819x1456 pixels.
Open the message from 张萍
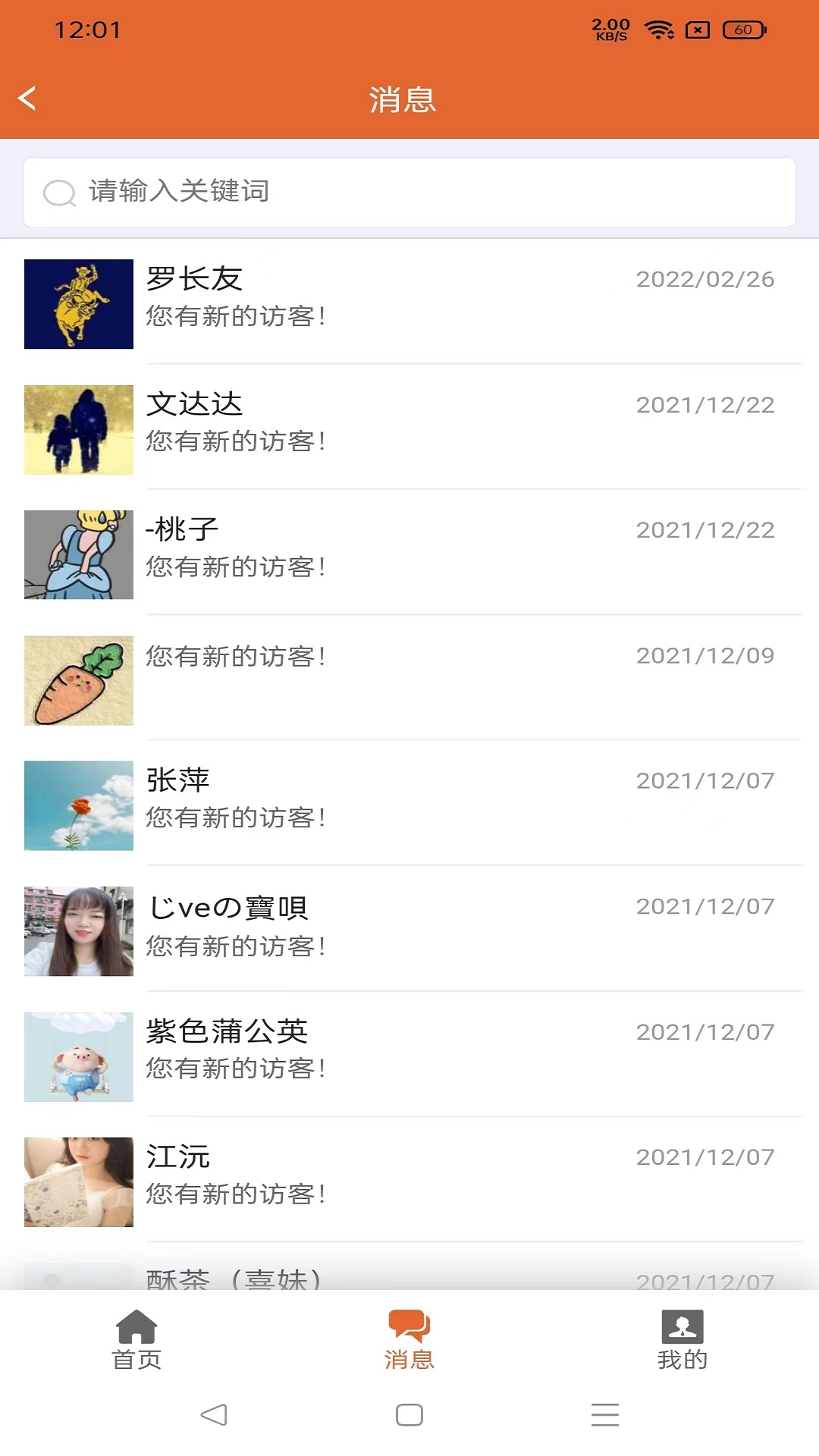pos(409,805)
